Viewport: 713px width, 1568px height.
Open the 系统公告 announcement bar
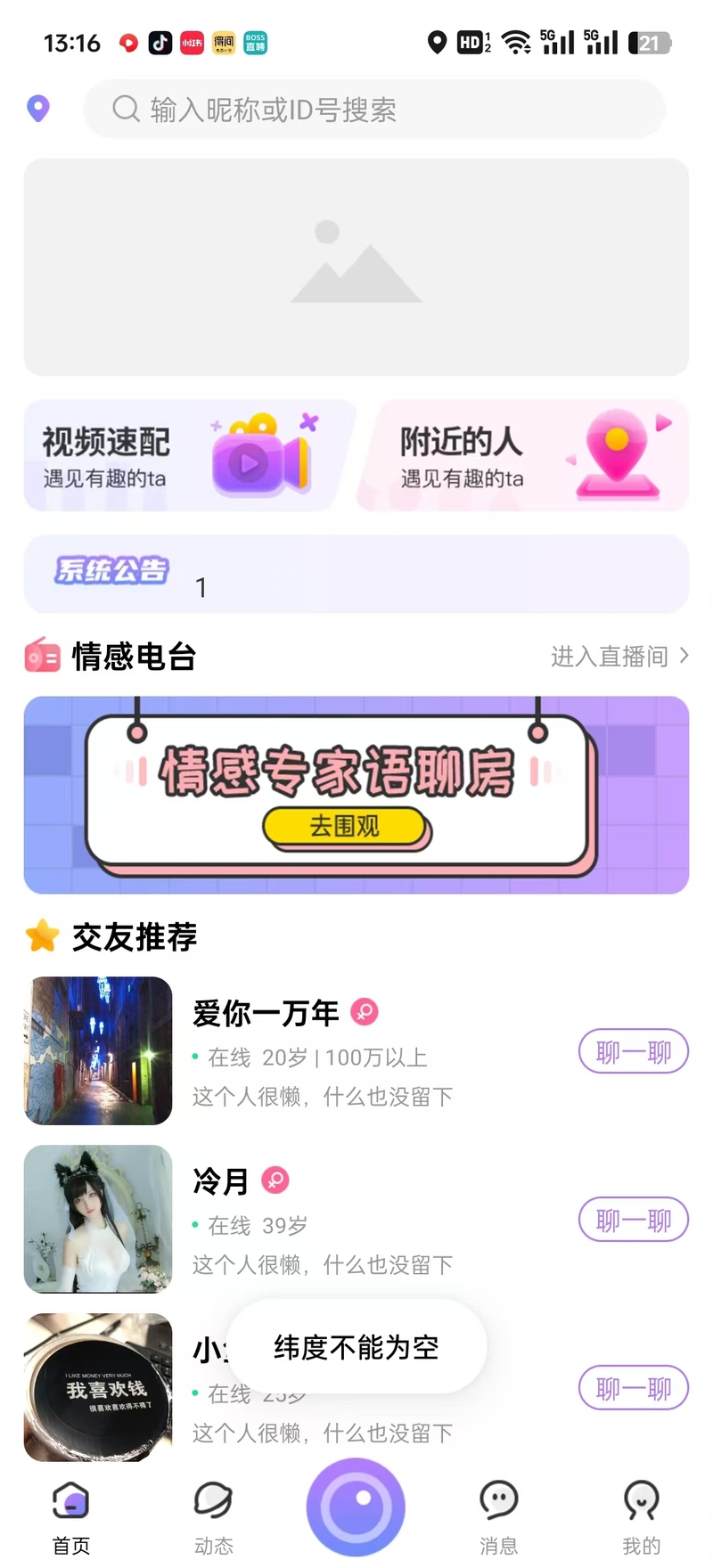coord(356,574)
